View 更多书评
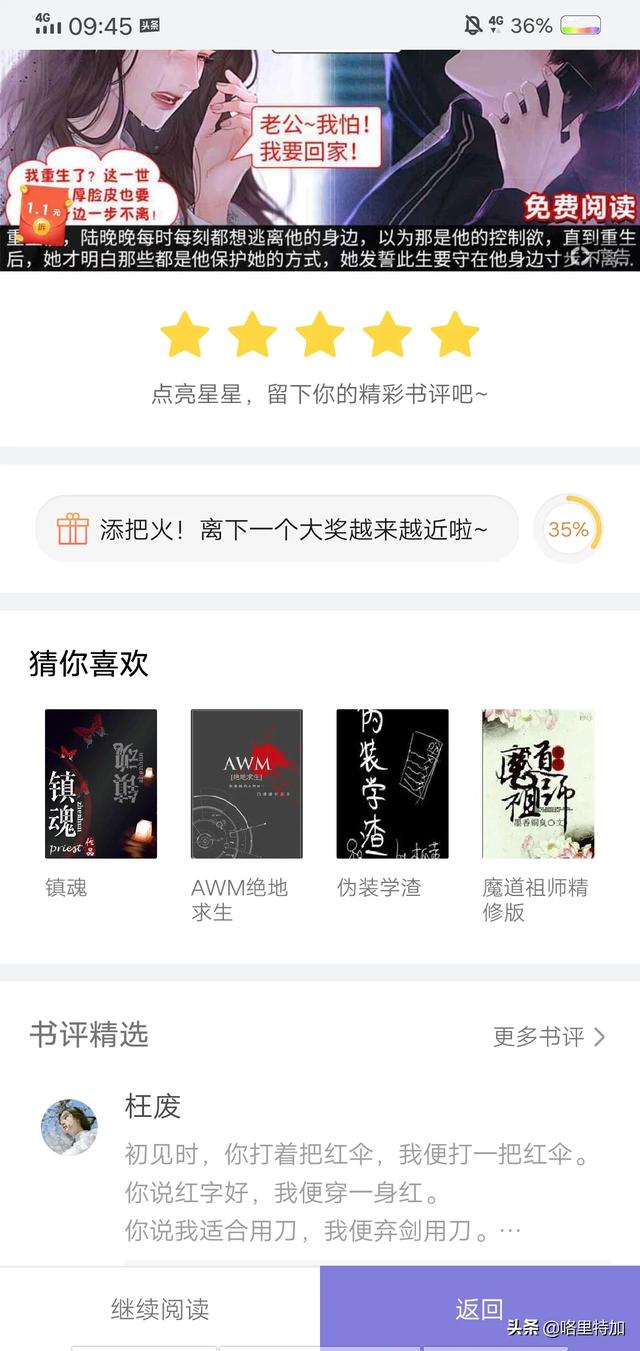The width and height of the screenshot is (640, 1351). tap(549, 1036)
